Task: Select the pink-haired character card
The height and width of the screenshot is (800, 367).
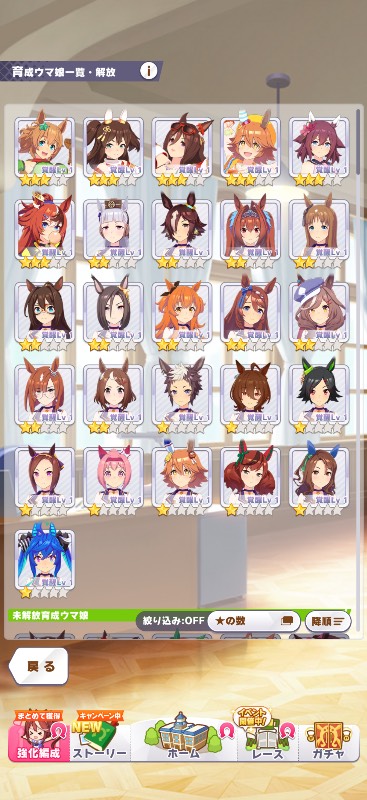Action: pyautogui.click(x=113, y=481)
